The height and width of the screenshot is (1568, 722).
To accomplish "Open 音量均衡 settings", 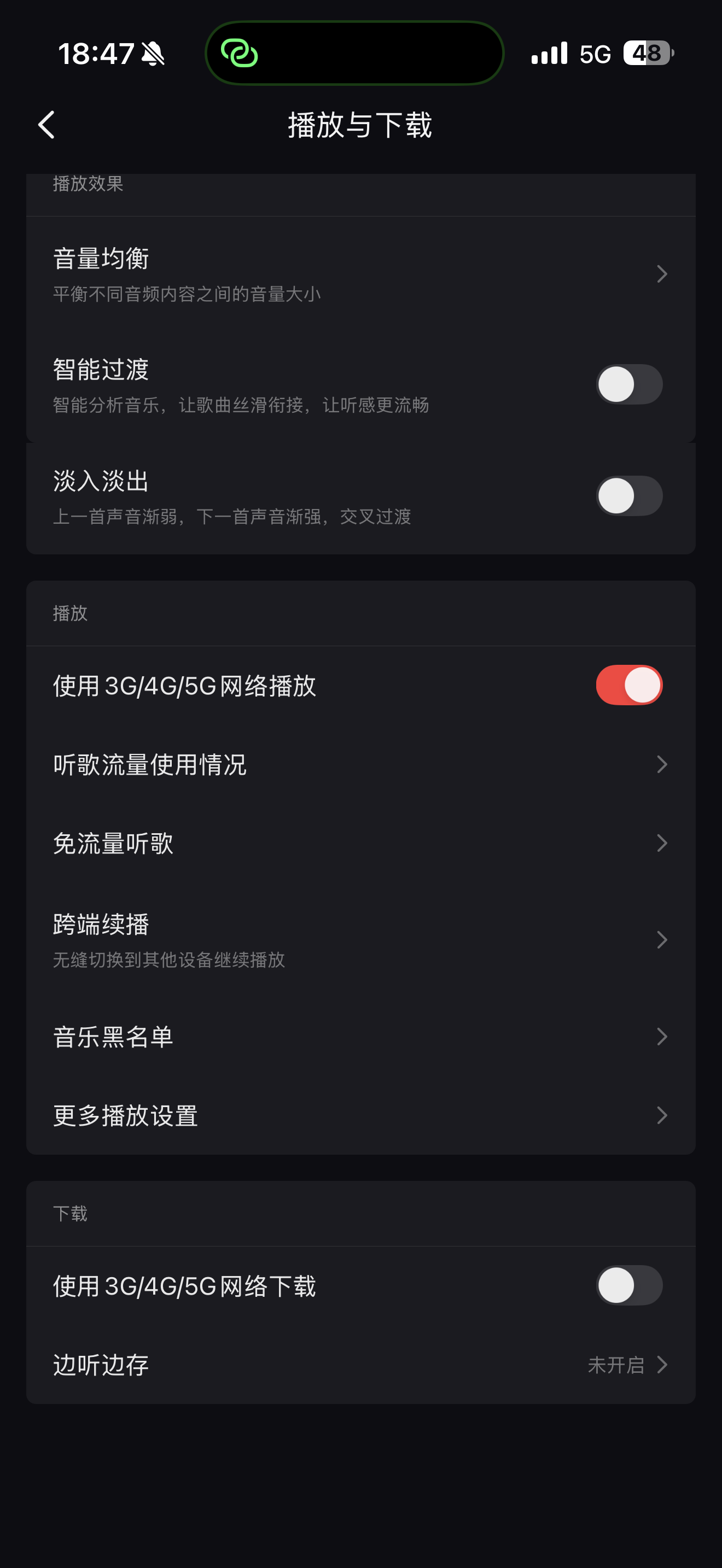I will pos(360,274).
